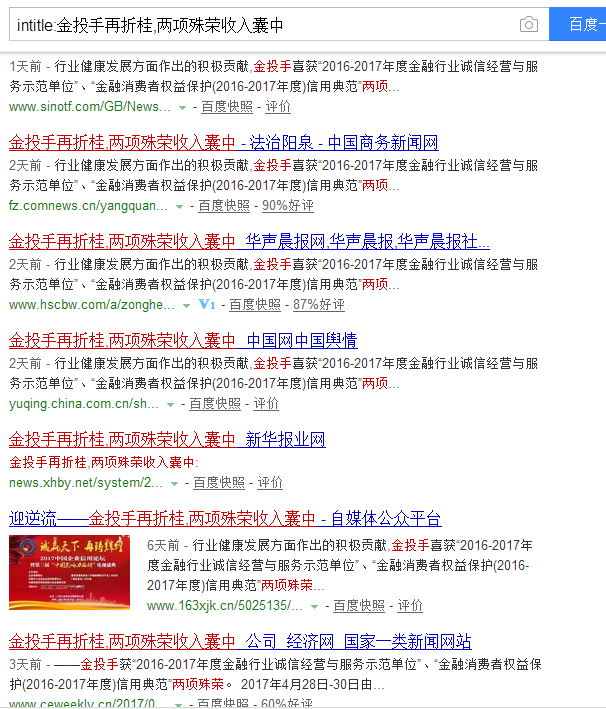Open thumbnail image of the 迎逆流 result
Viewport: 606px width, 709px height.
(x=69, y=572)
